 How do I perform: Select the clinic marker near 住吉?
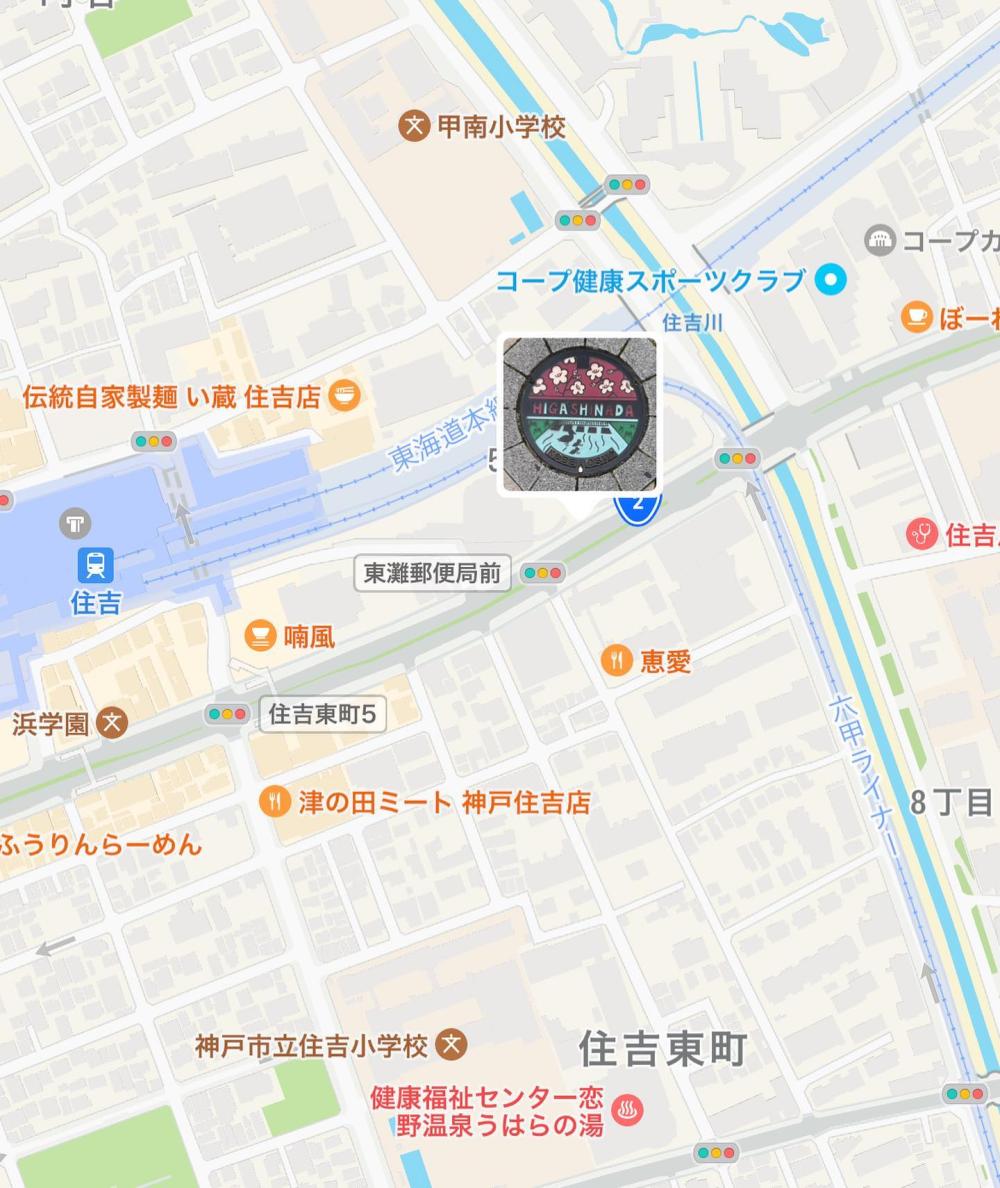coord(921,534)
